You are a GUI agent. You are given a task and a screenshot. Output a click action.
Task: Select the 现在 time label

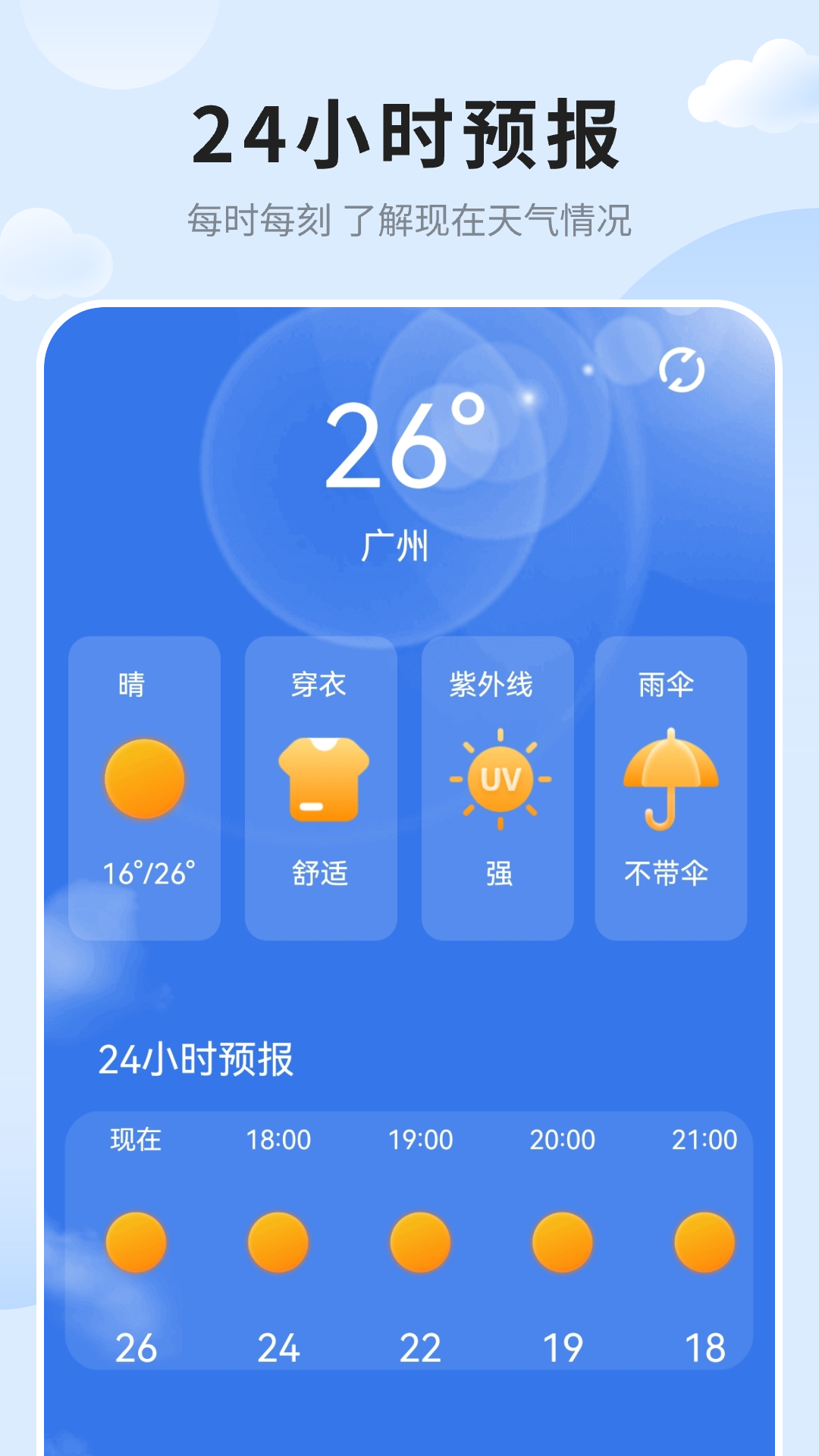coord(136,1140)
